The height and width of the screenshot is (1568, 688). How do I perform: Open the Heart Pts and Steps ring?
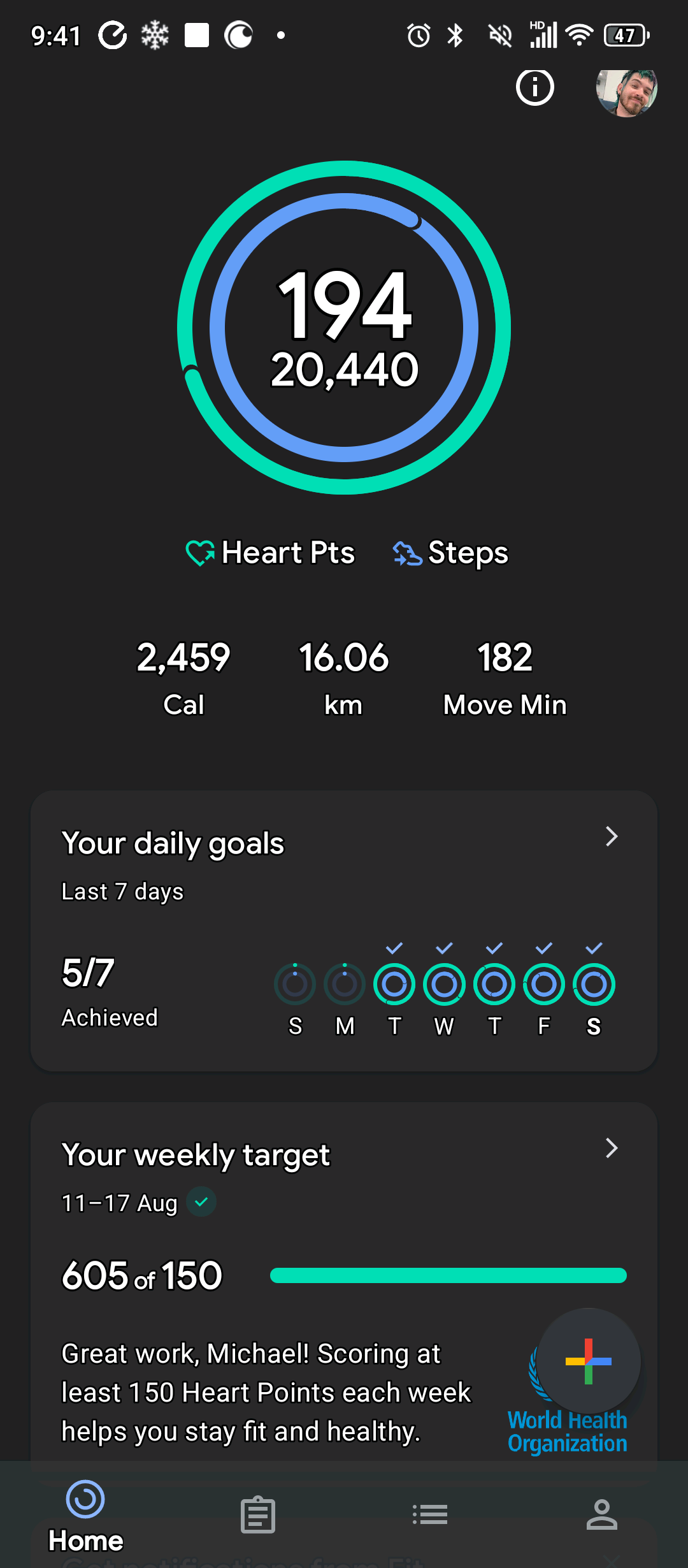pos(344,327)
